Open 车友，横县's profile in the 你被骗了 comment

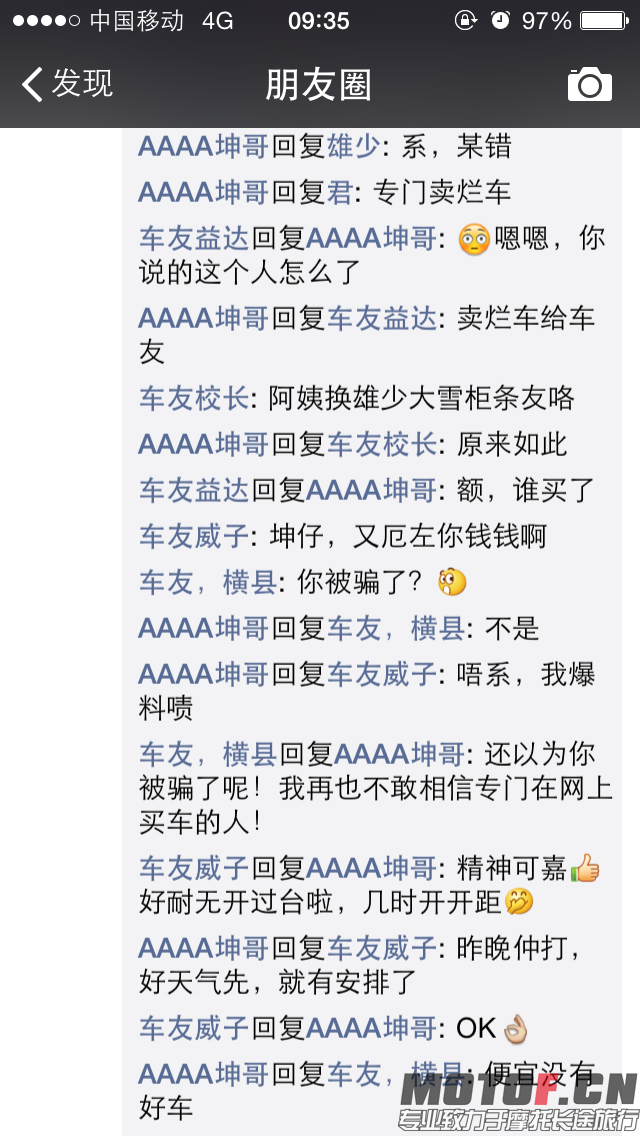click(209, 582)
